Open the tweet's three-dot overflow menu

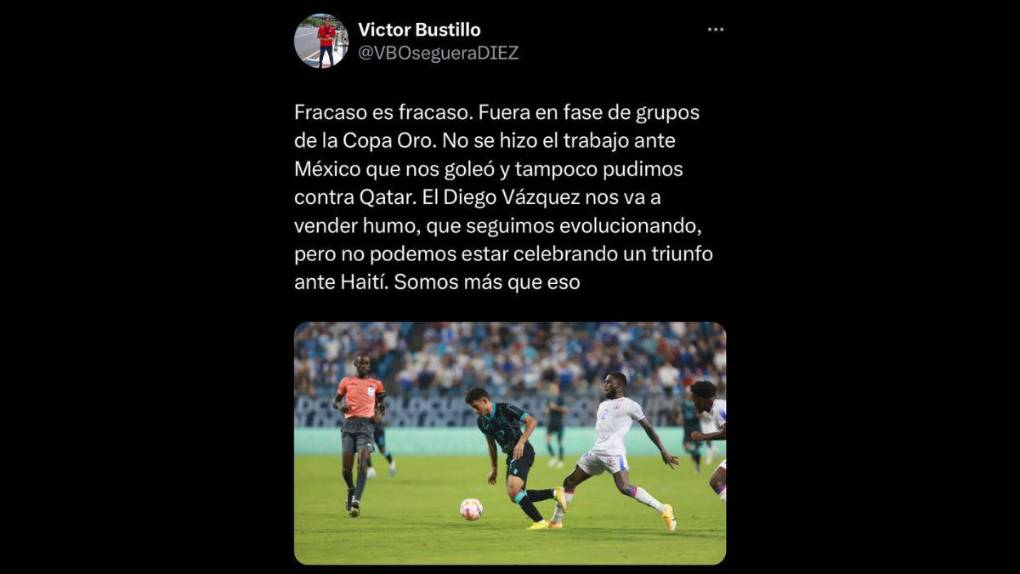[715, 30]
